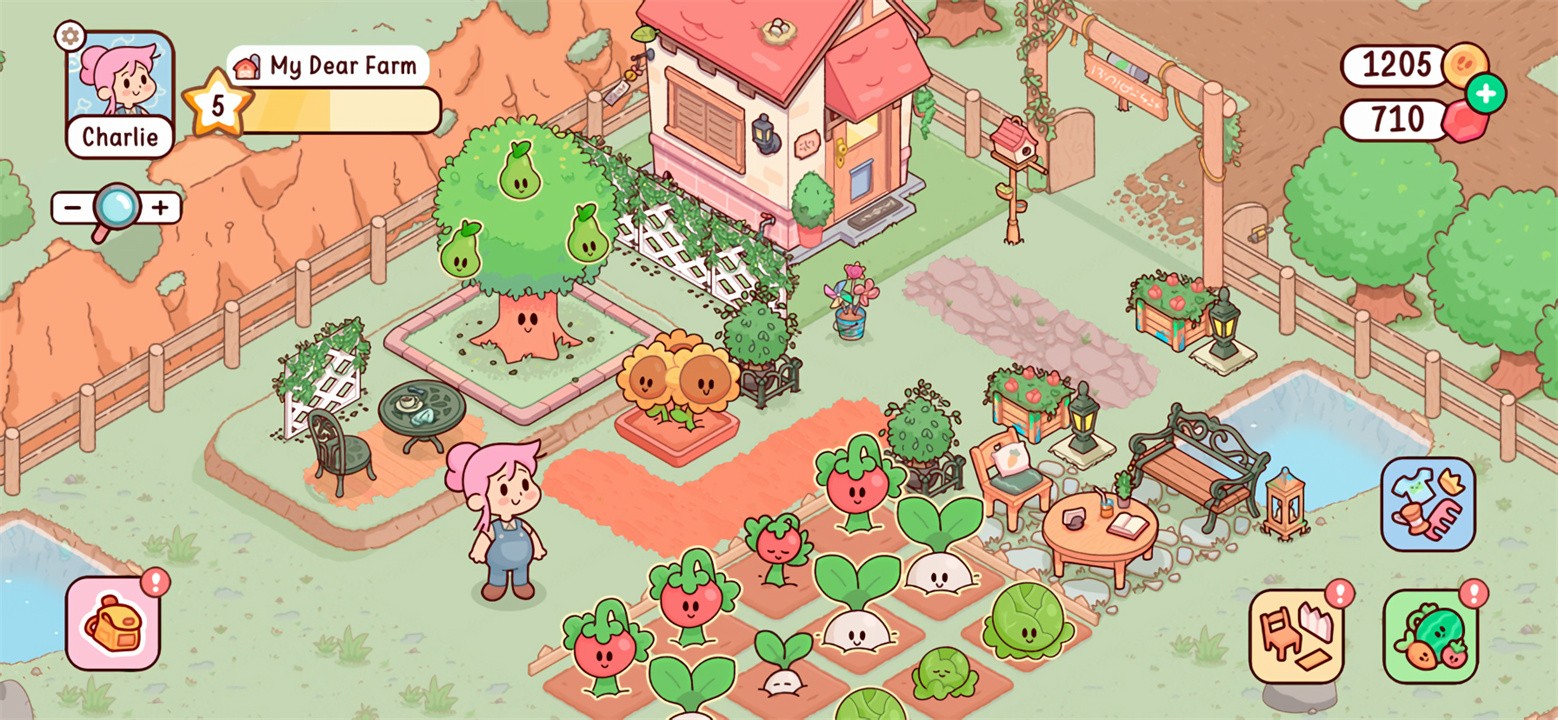This screenshot has height=720, width=1558.
Task: Tap the My Dear Farm label
Action: click(328, 67)
